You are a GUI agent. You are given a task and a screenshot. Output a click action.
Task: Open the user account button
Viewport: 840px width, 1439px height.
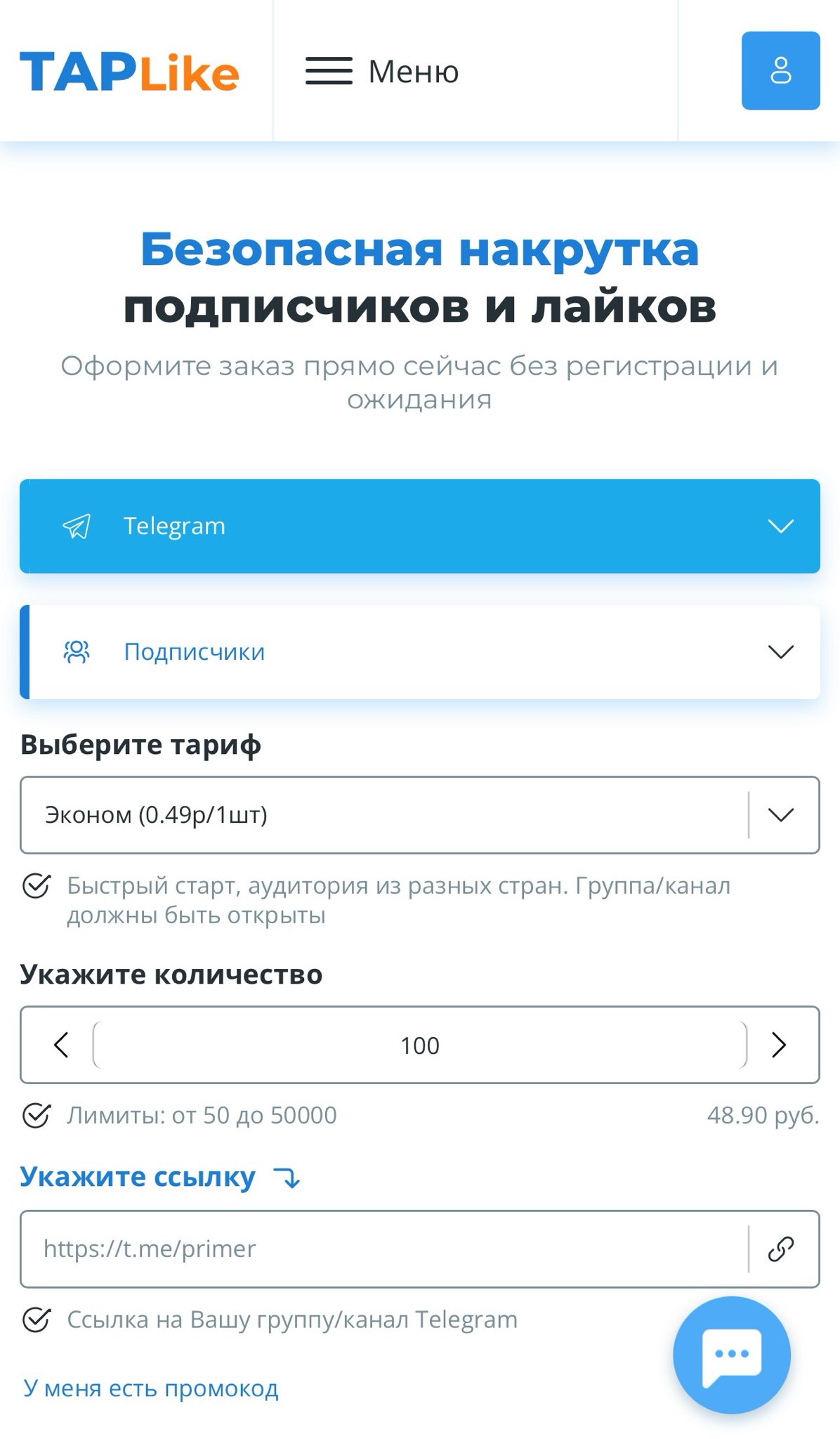coord(780,71)
